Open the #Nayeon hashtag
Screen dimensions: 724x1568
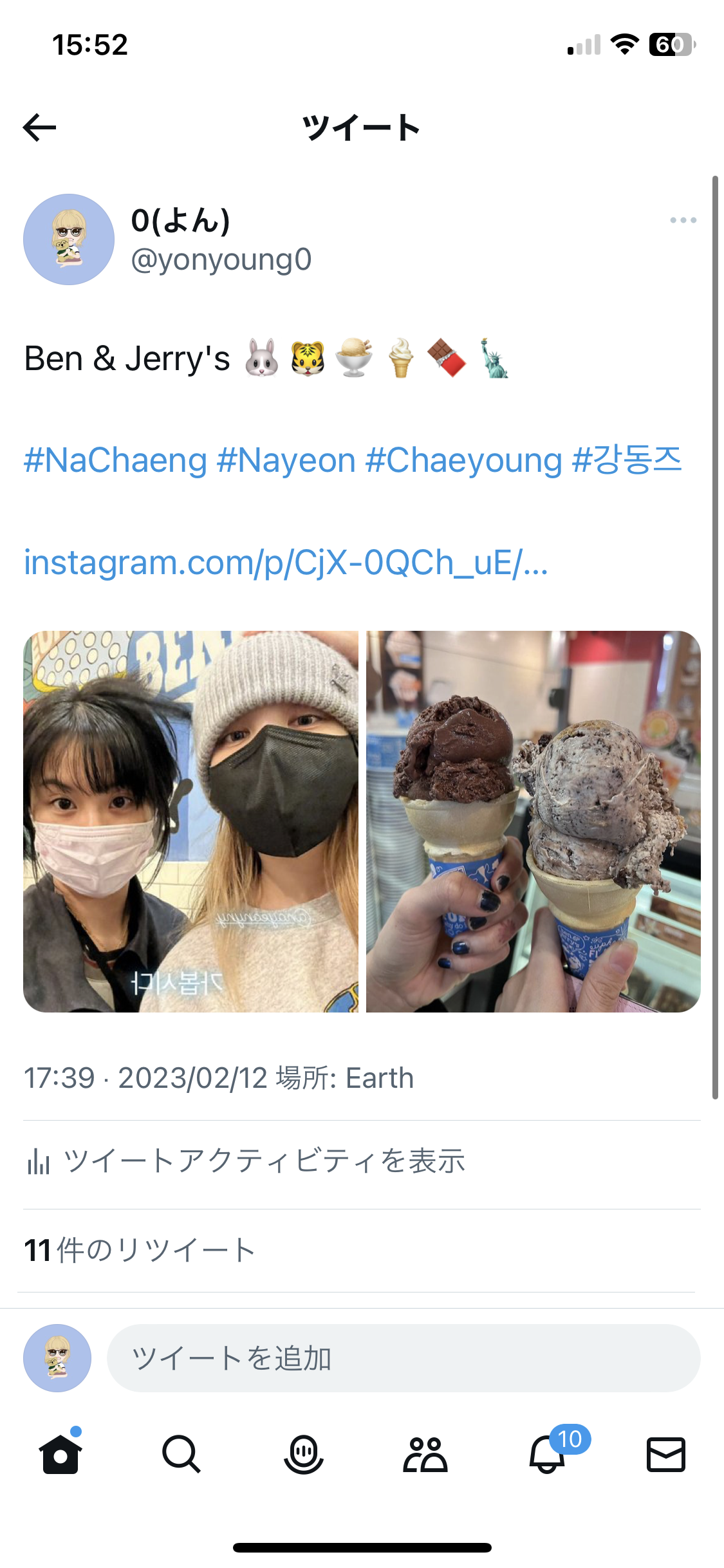[x=286, y=461]
